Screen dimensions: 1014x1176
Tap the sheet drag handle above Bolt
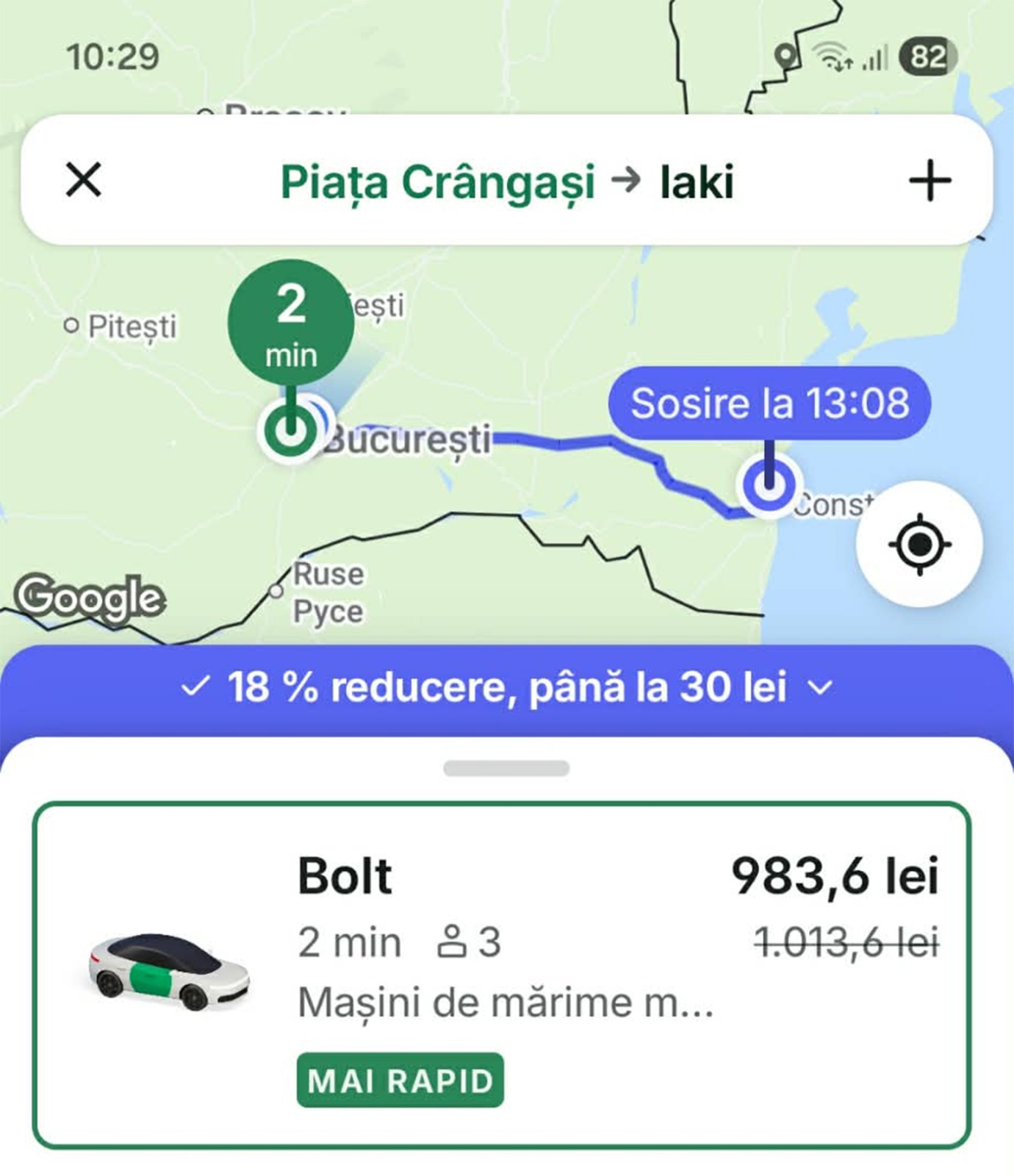[x=506, y=769]
